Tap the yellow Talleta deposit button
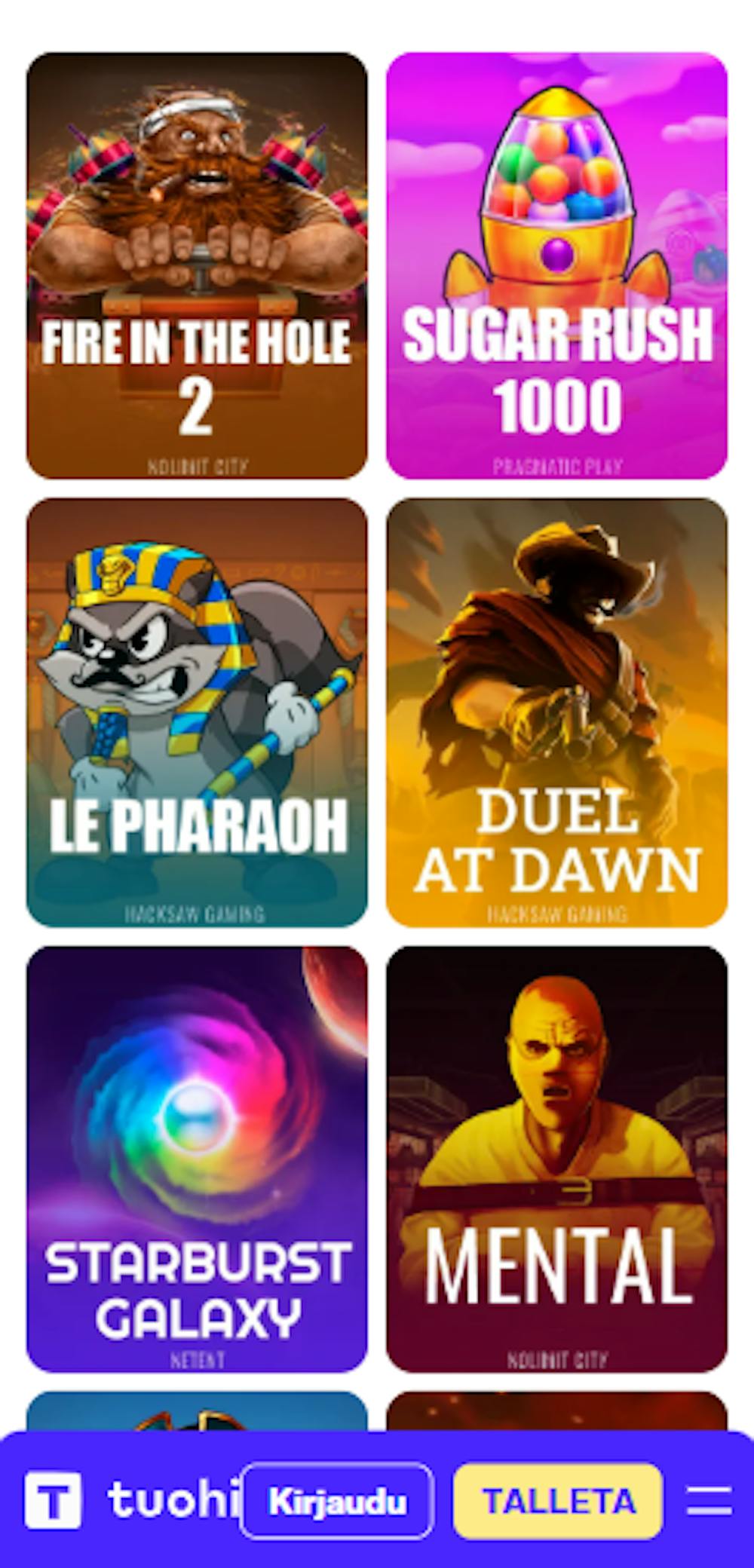754x1568 pixels. click(558, 1500)
